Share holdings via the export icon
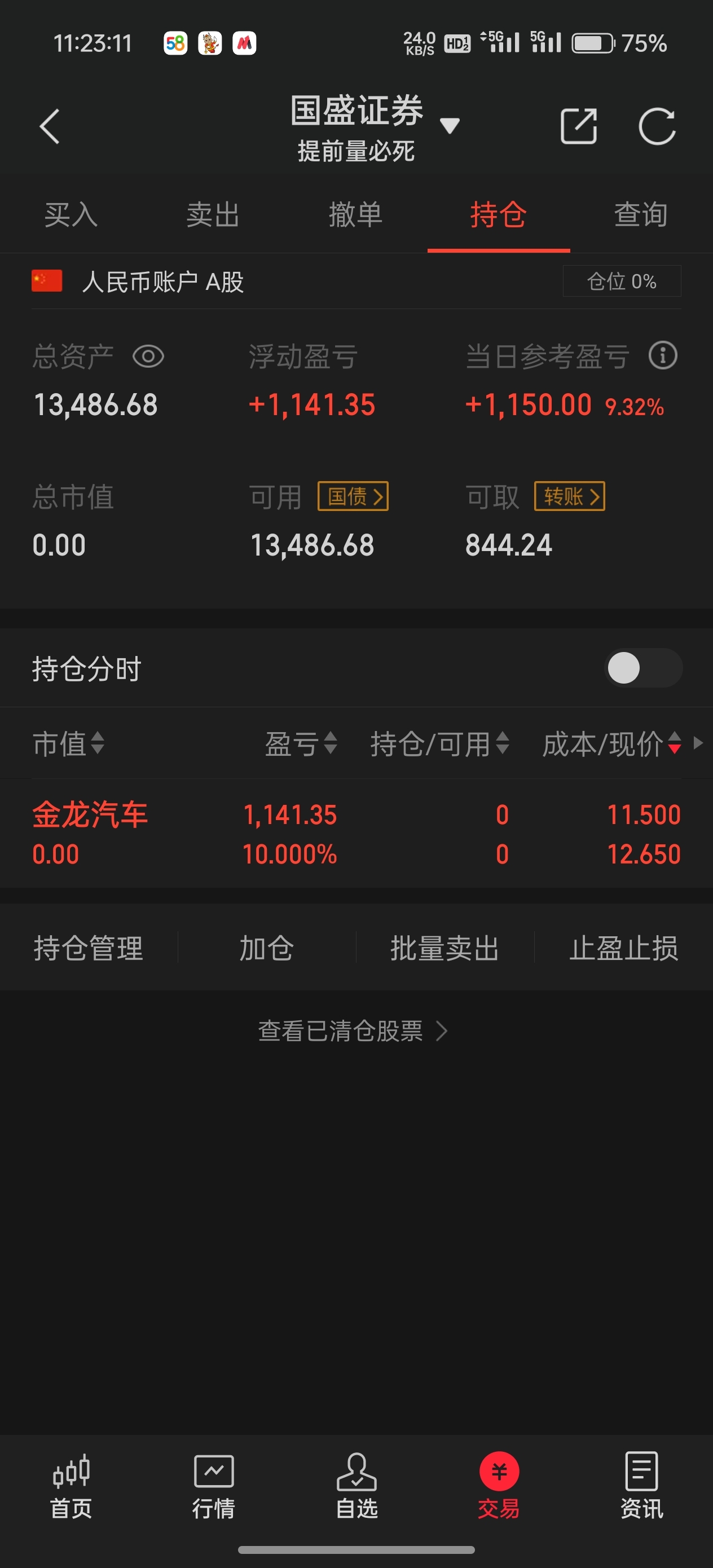 click(x=578, y=126)
